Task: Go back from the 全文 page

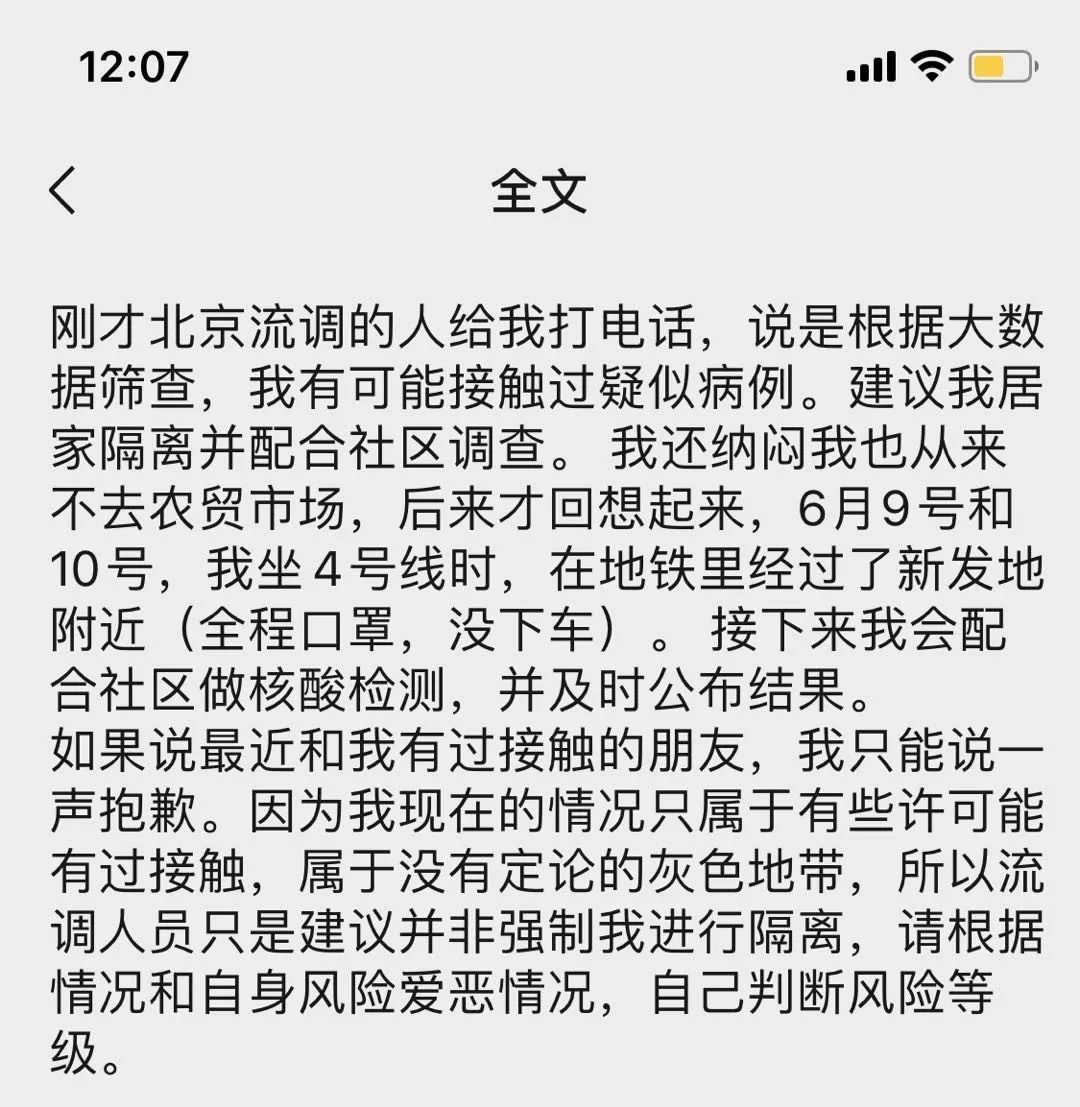Action: click(62, 191)
